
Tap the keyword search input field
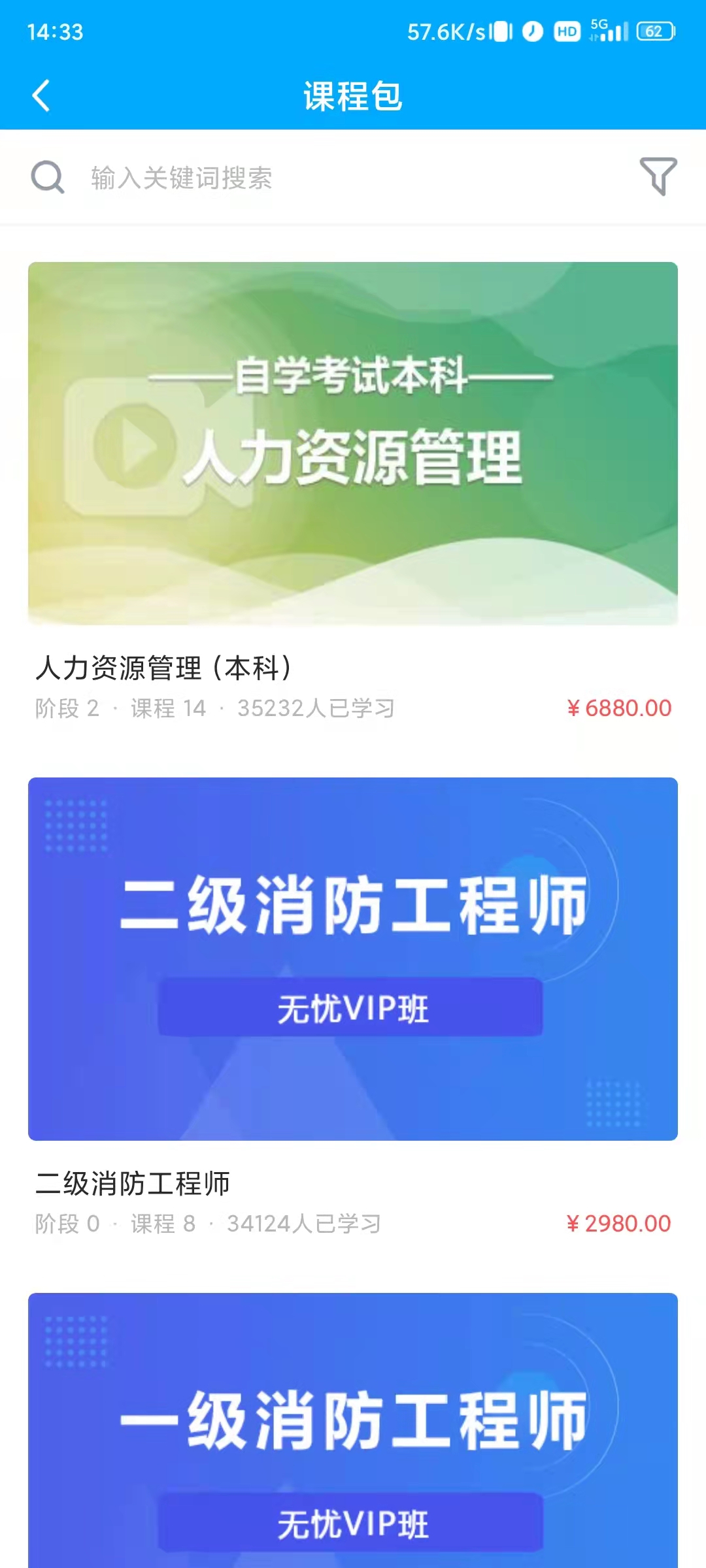point(261,175)
